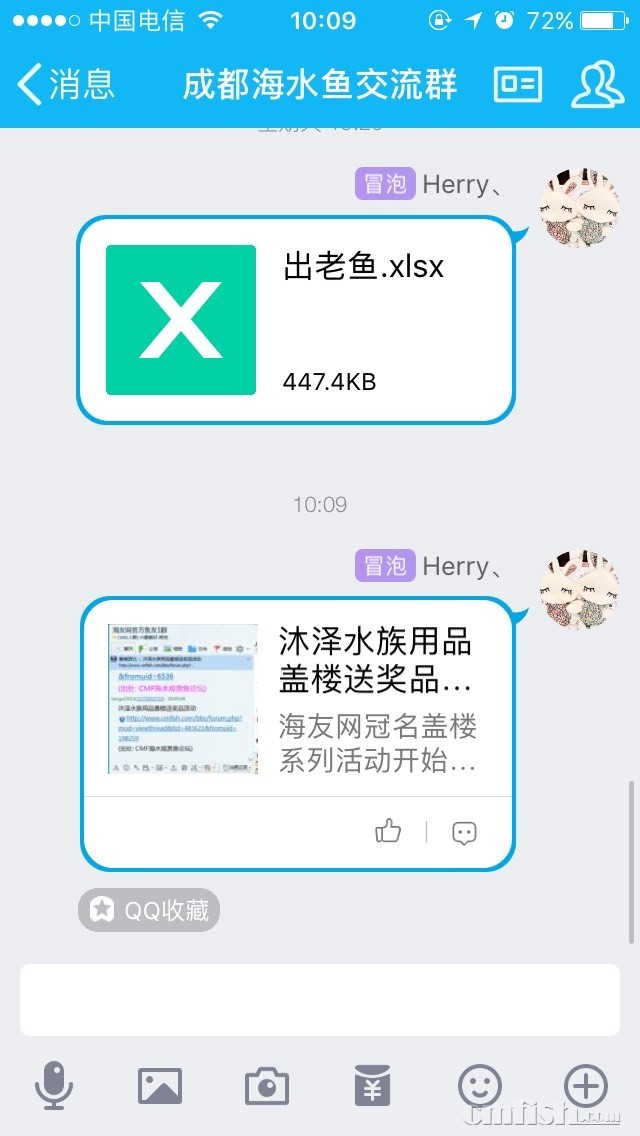The width and height of the screenshot is (640, 1136).
Task: View Herry's avatar beside 出老鱼.xlsx
Action: tap(580, 209)
